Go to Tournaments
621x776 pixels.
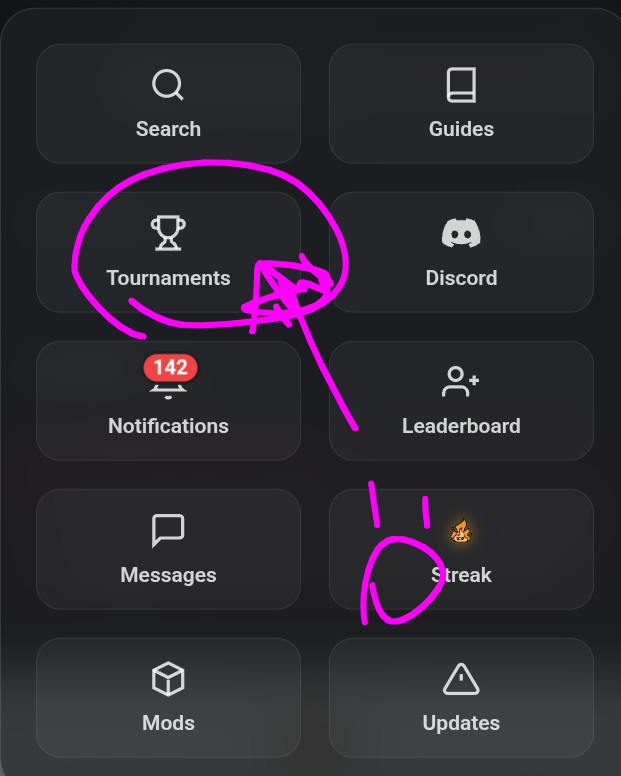(x=168, y=252)
